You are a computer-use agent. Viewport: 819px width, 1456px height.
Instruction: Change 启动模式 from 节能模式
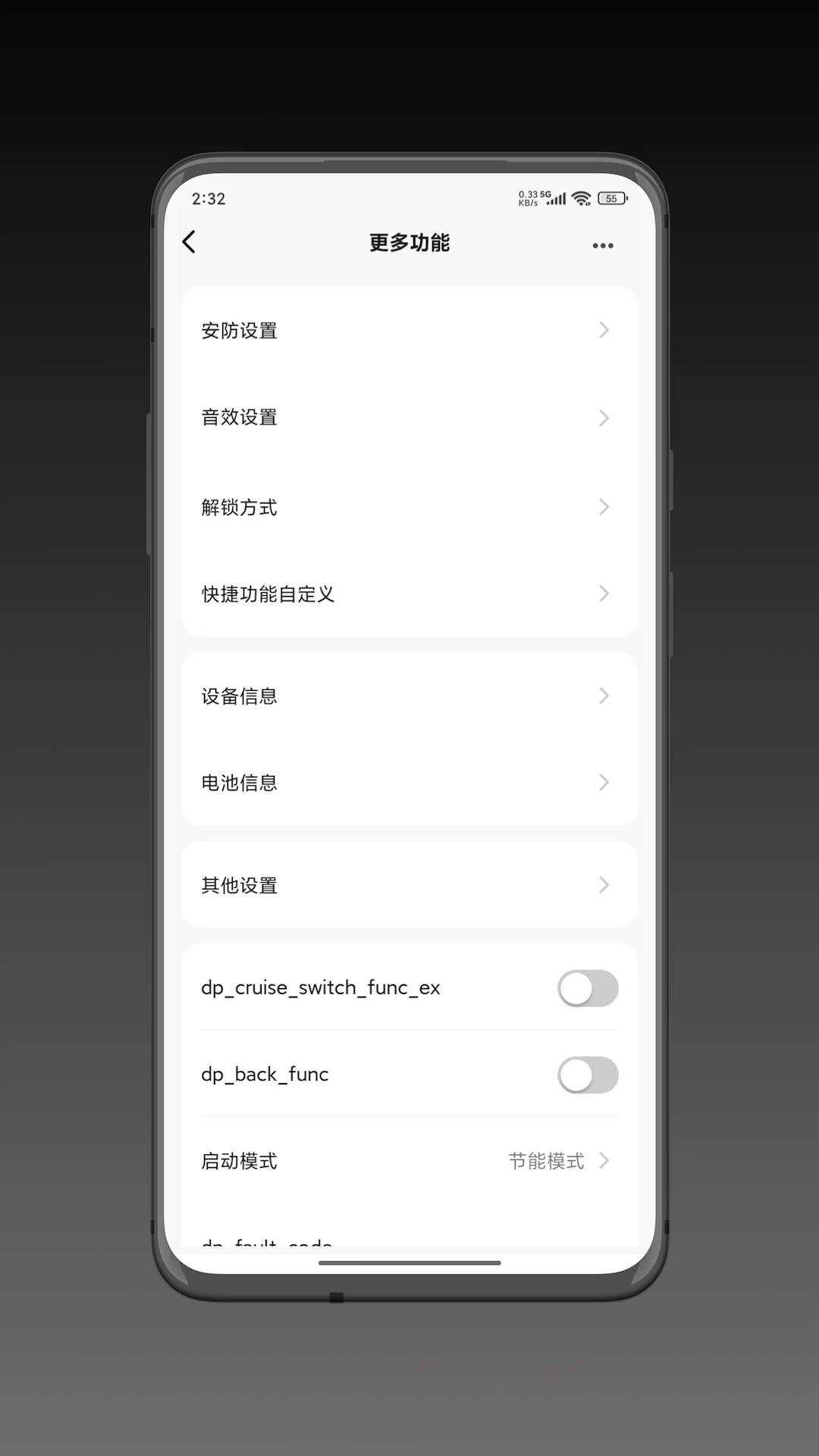pos(409,1161)
